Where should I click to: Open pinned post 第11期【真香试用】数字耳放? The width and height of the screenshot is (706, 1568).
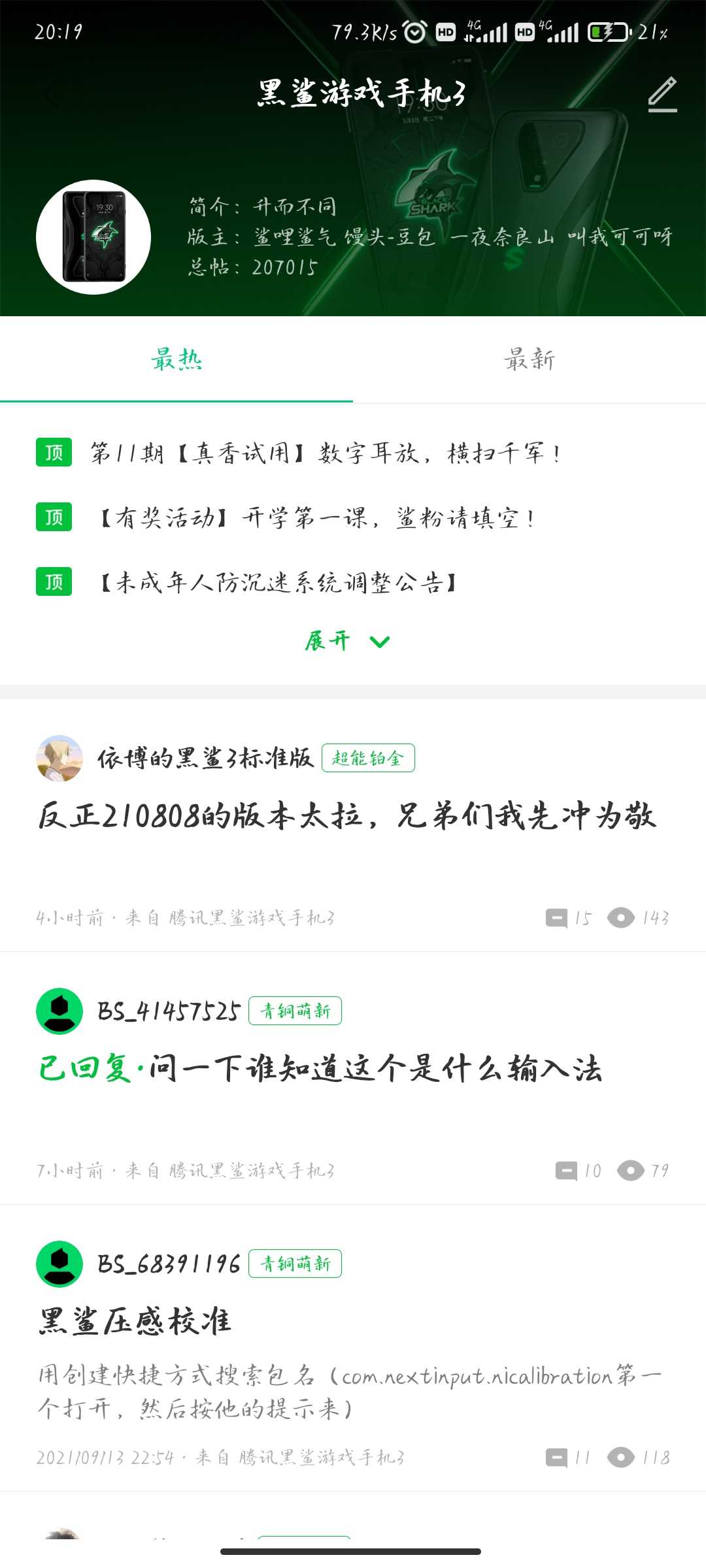[325, 453]
